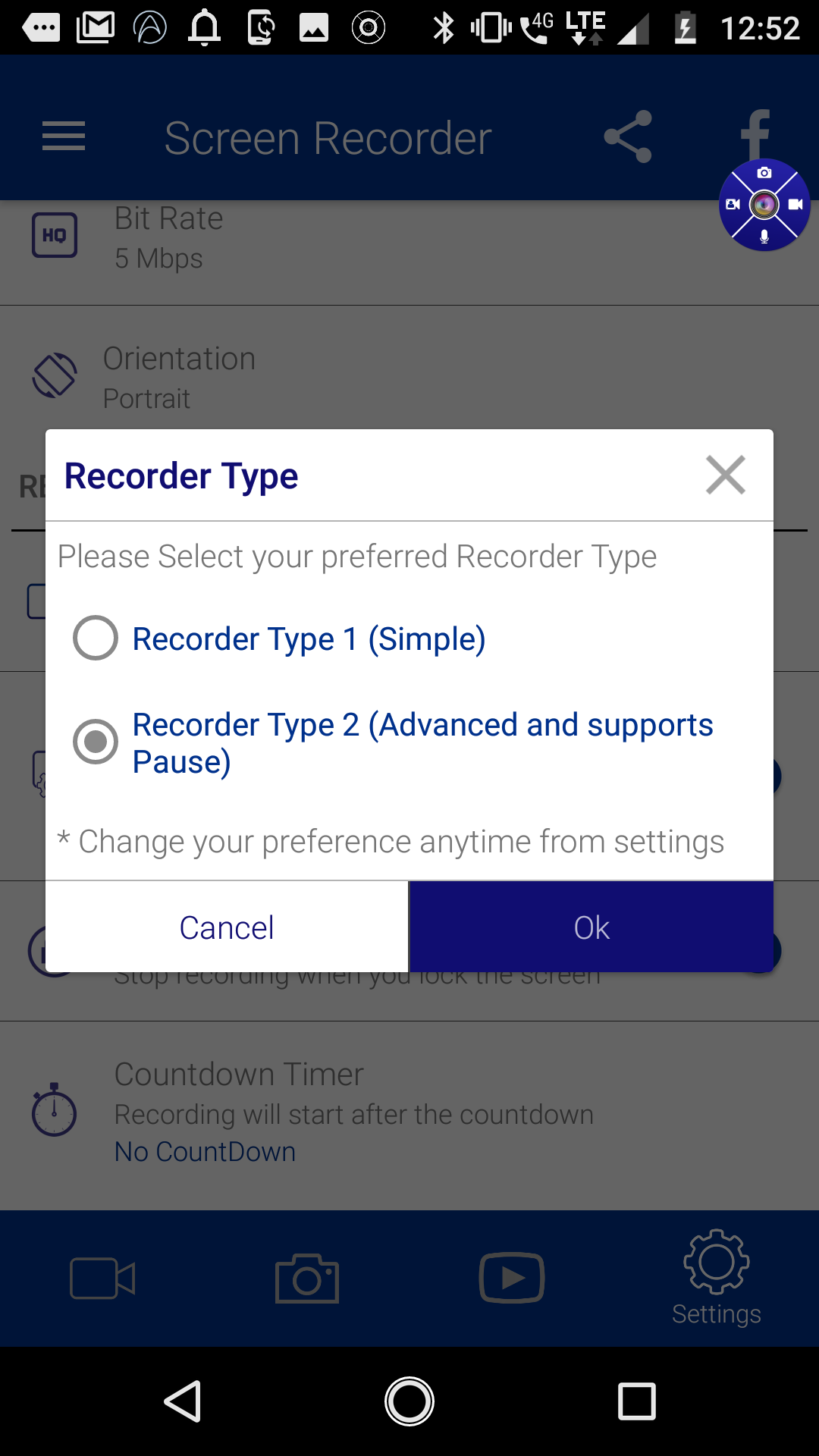Confirm selection with Ok button
The width and height of the screenshot is (819, 1456).
[591, 927]
